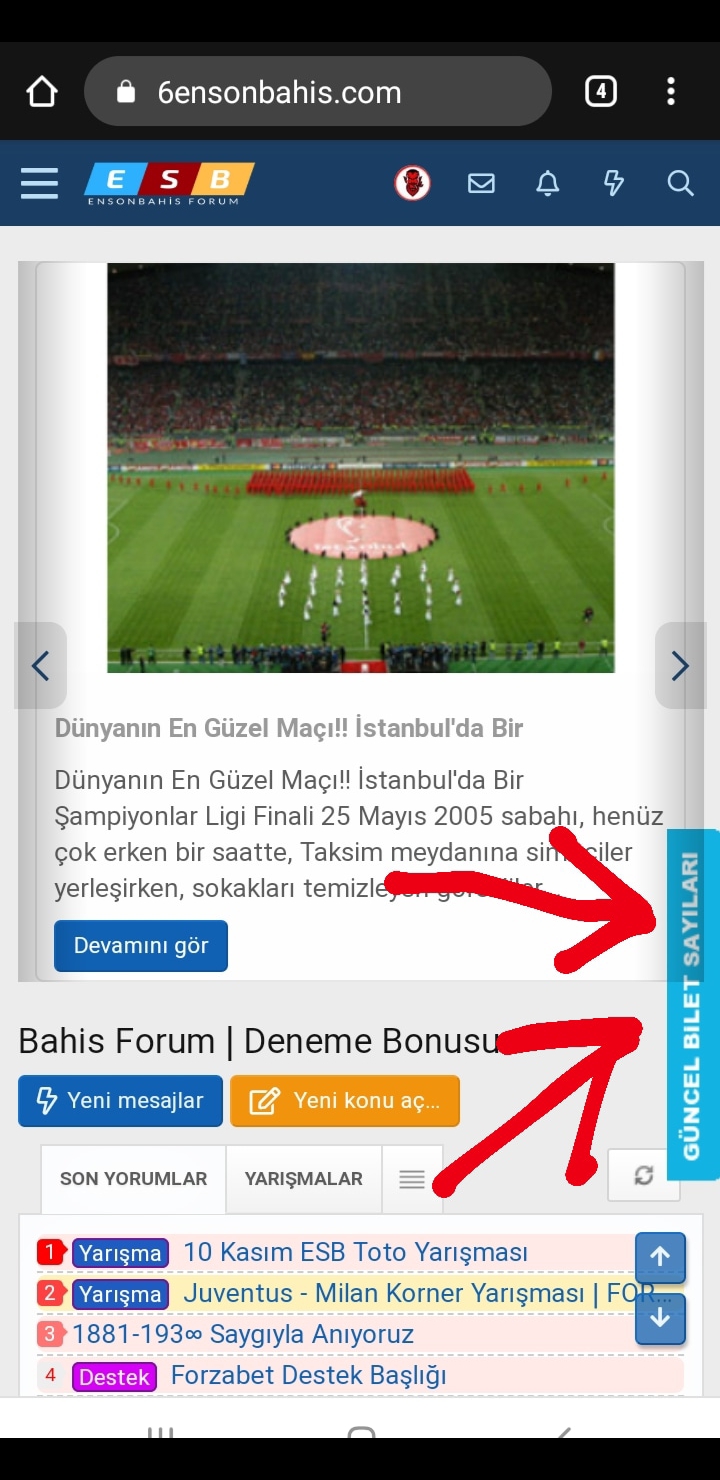Tap the 6ensonbahis.com address bar
Image resolution: width=720 pixels, height=1480 pixels.
click(x=318, y=92)
